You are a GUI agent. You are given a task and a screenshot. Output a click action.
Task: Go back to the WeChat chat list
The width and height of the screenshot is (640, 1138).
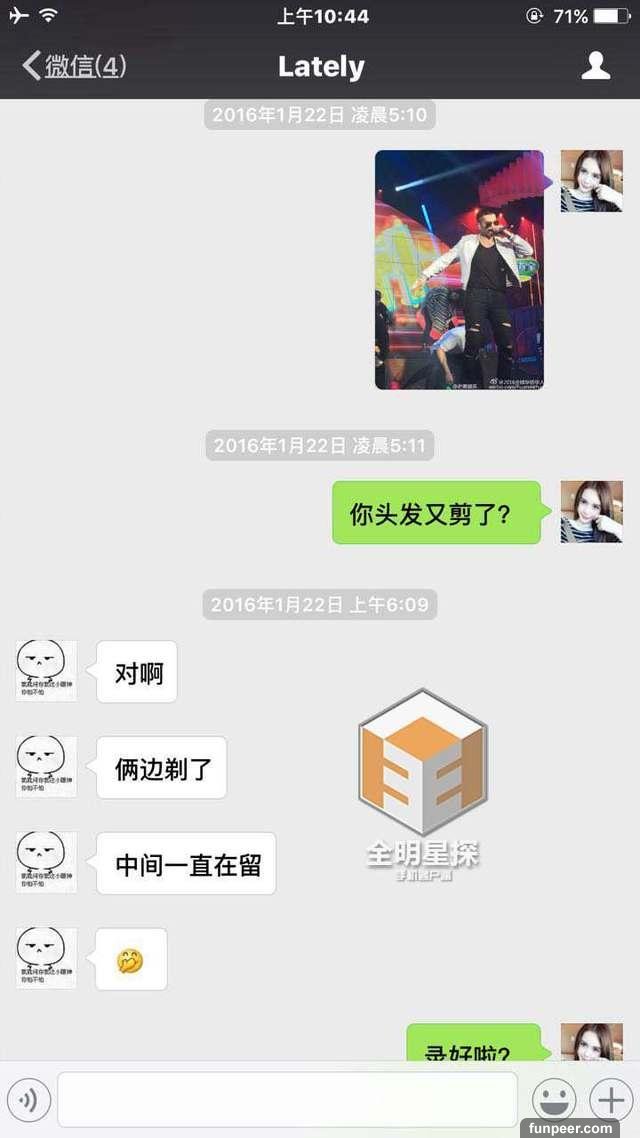pyautogui.click(x=73, y=66)
